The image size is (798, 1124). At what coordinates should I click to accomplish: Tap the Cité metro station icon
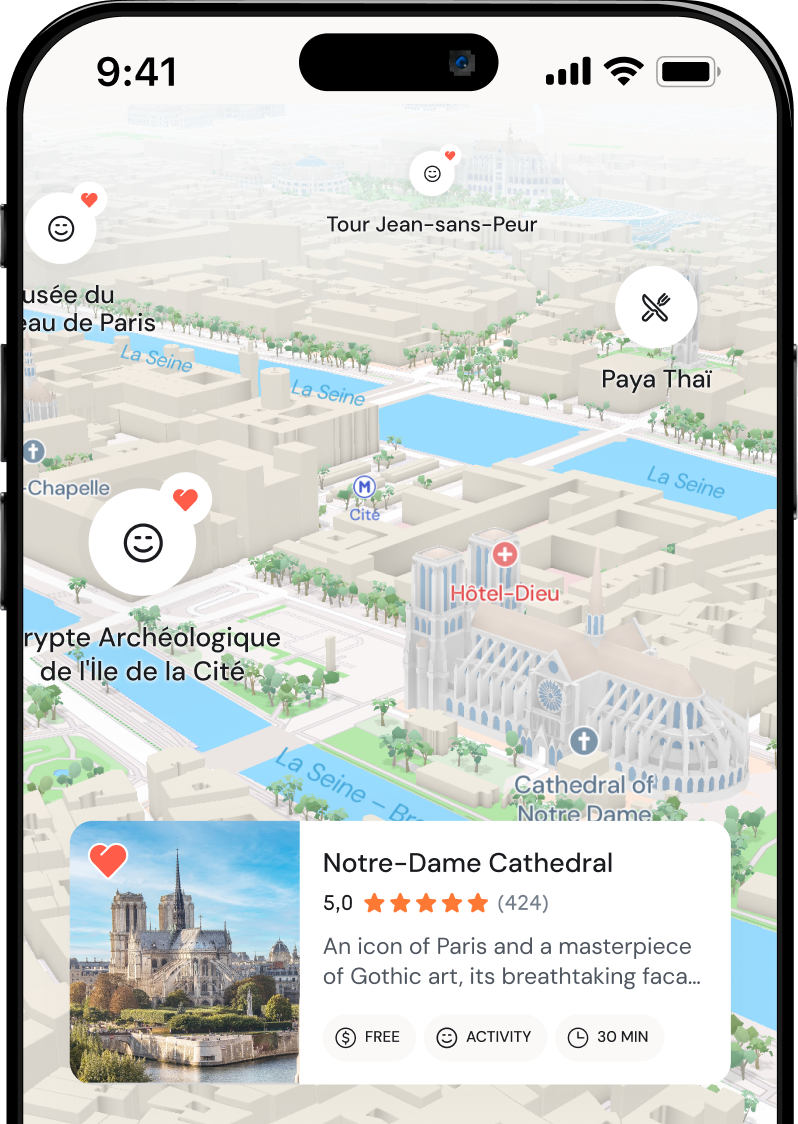[x=363, y=489]
